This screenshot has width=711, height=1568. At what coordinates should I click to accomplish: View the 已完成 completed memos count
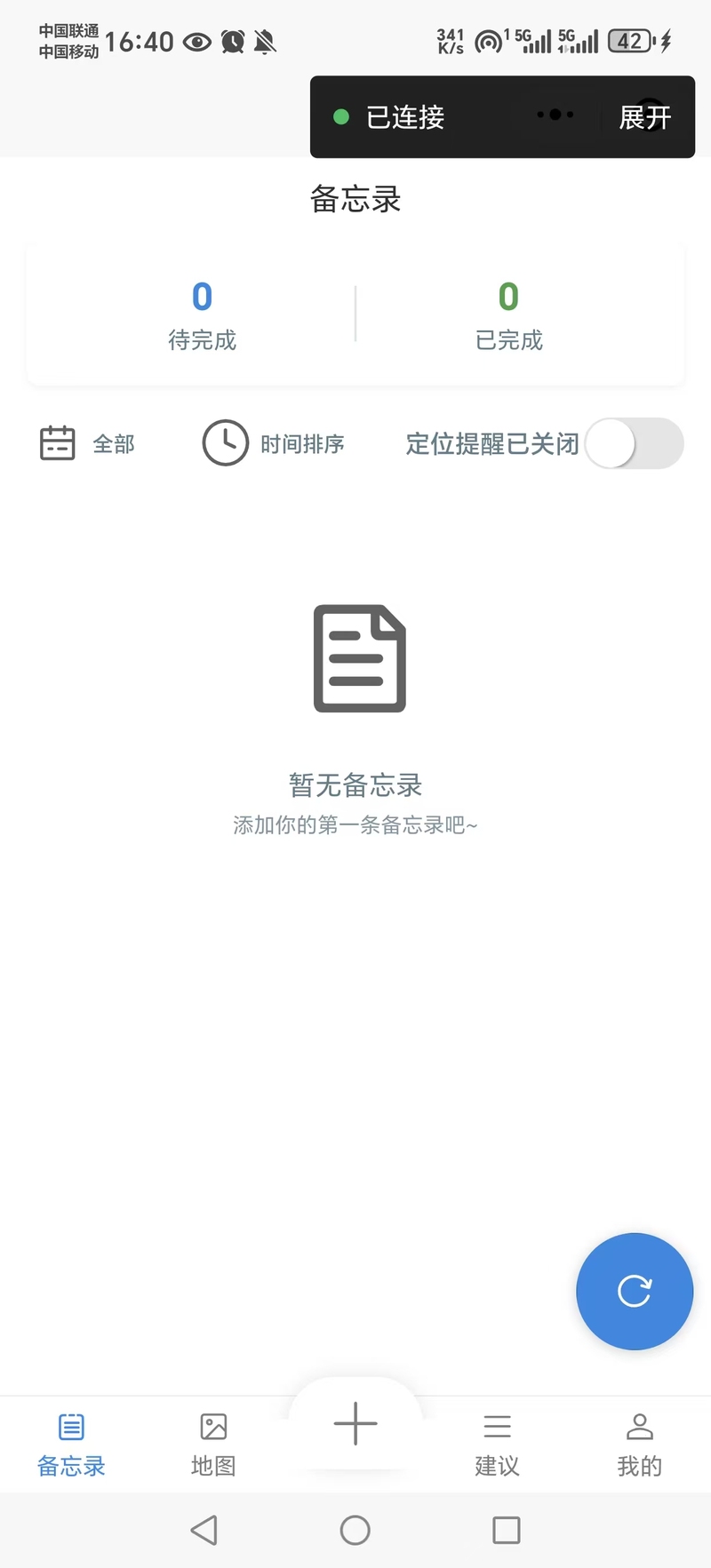[x=508, y=314]
